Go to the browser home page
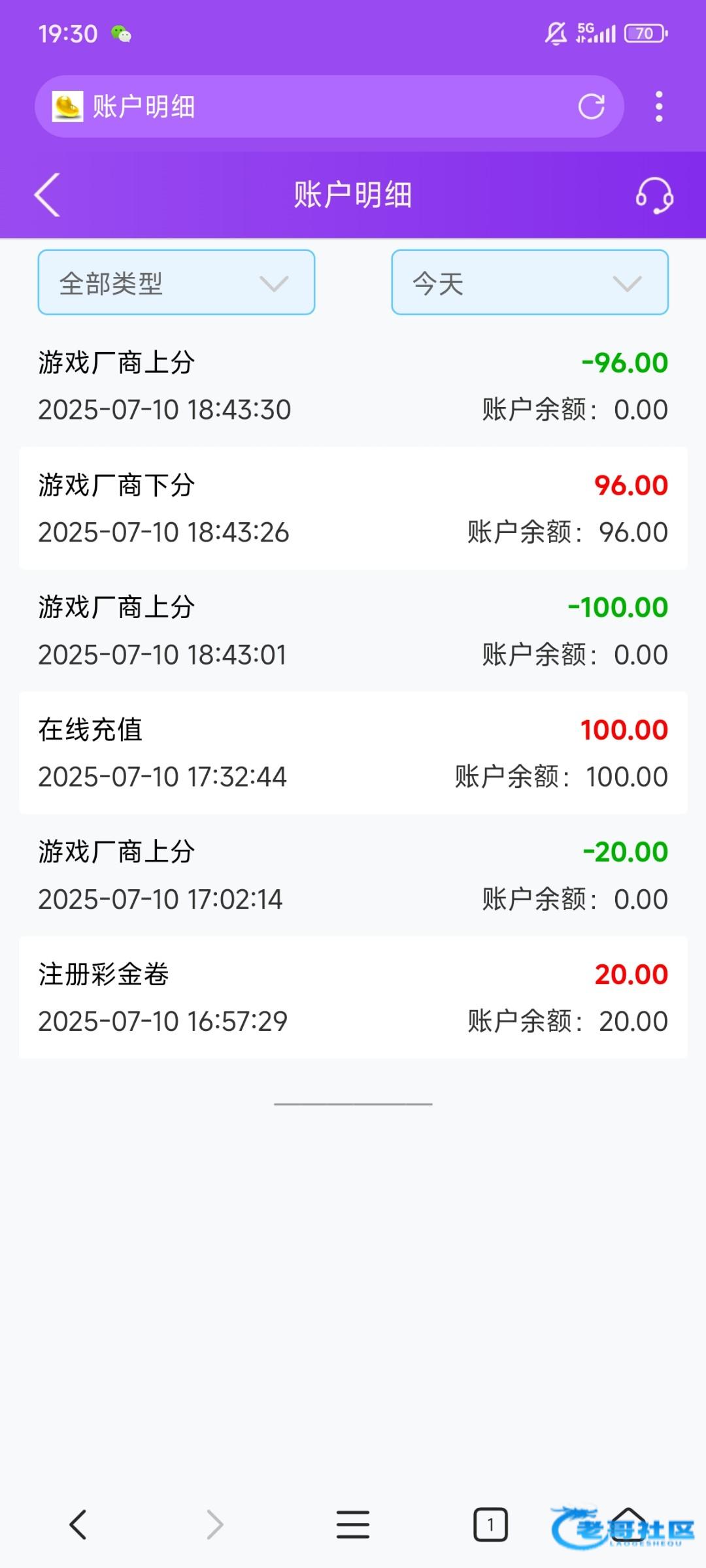 [628, 1526]
